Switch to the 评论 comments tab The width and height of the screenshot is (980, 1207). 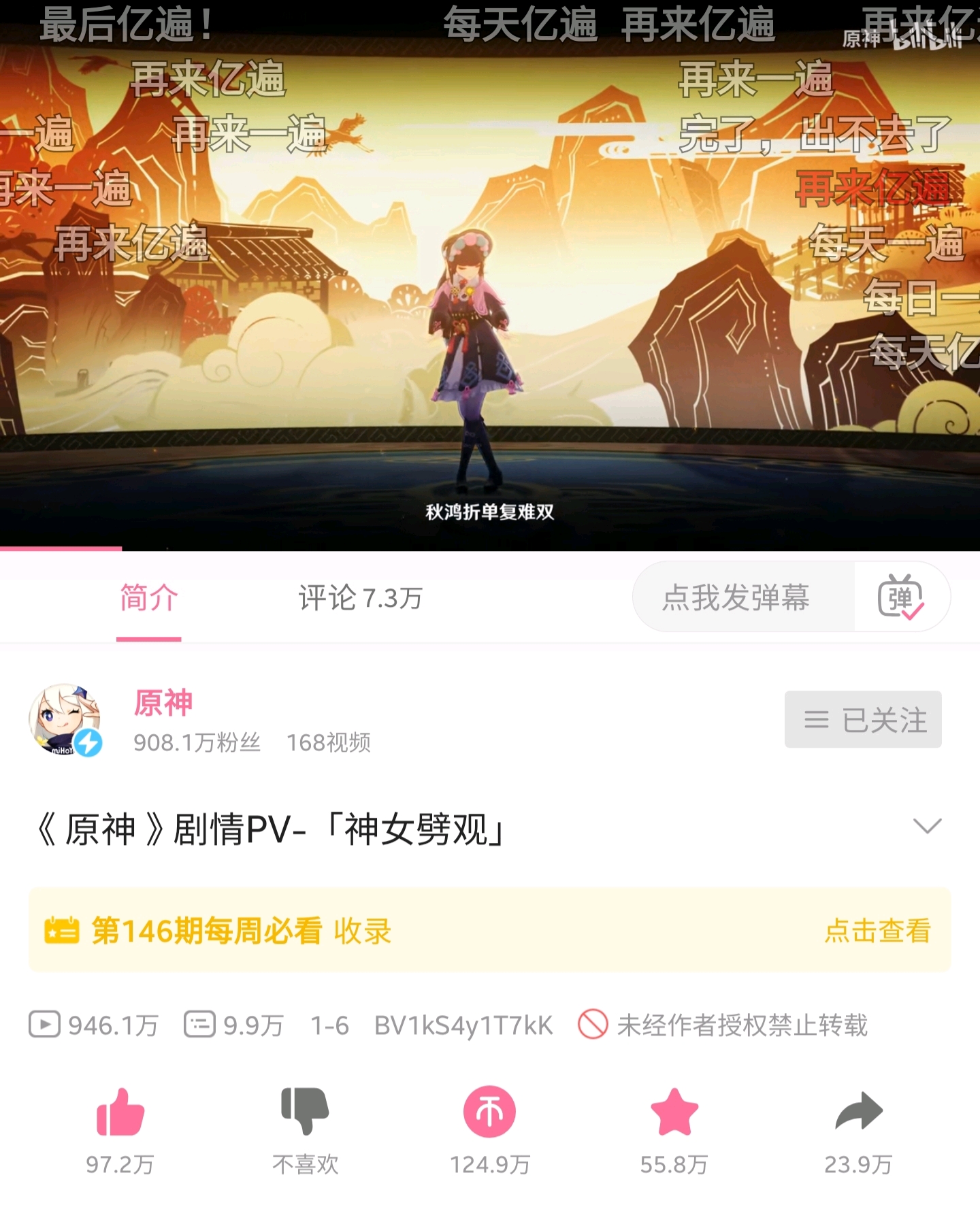coord(360,598)
